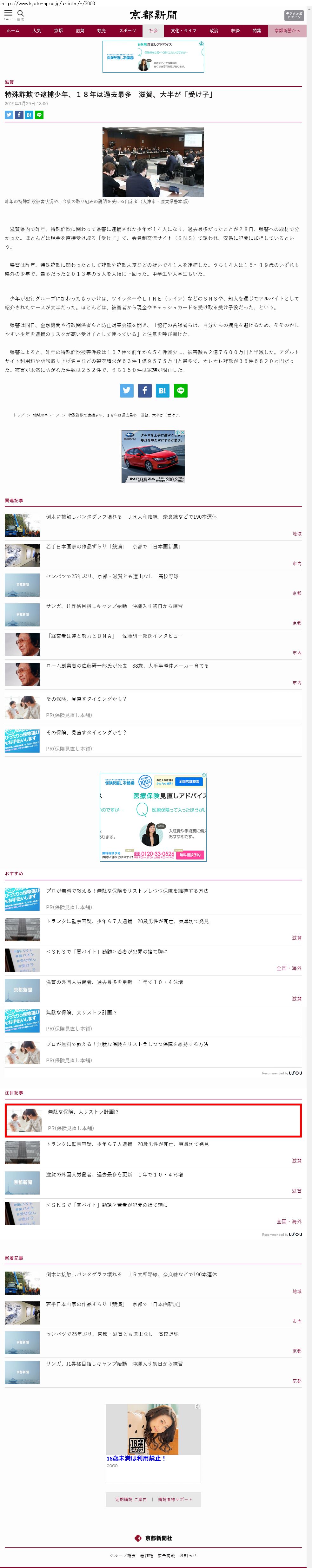Switch to the スポーツ tab
The image size is (312, 1568).
(127, 30)
